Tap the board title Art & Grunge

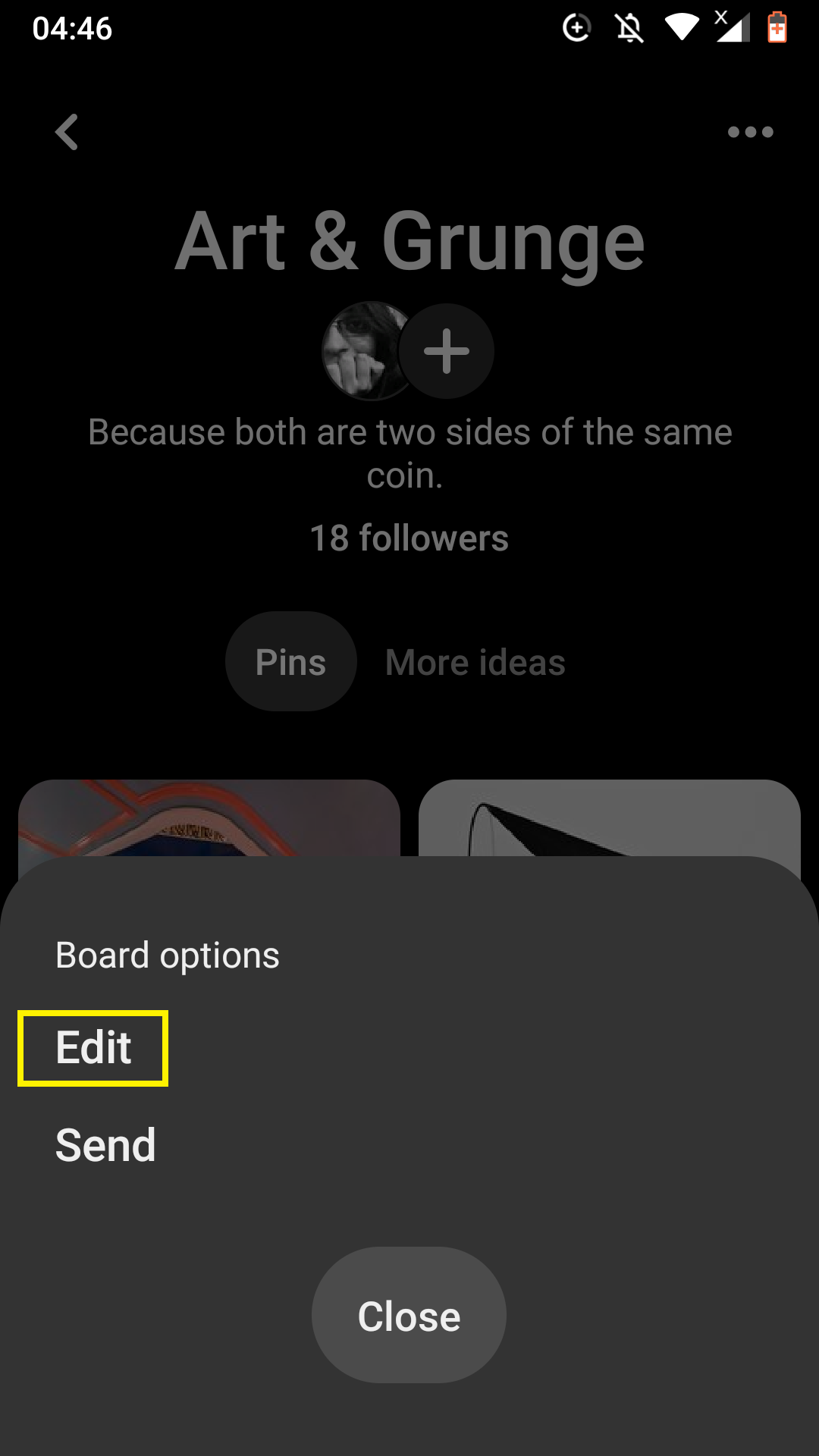(x=409, y=241)
